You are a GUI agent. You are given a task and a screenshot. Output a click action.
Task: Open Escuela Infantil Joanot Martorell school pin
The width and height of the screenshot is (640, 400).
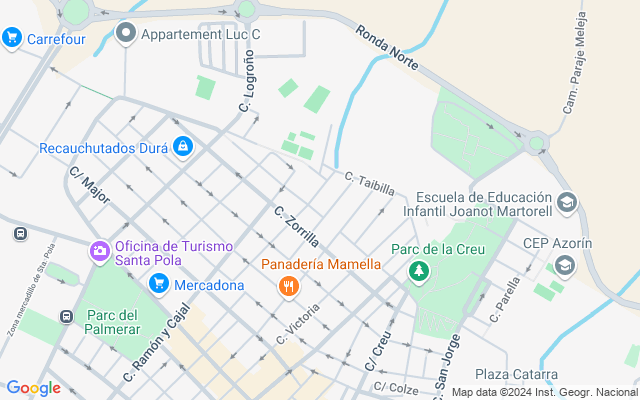tap(568, 203)
